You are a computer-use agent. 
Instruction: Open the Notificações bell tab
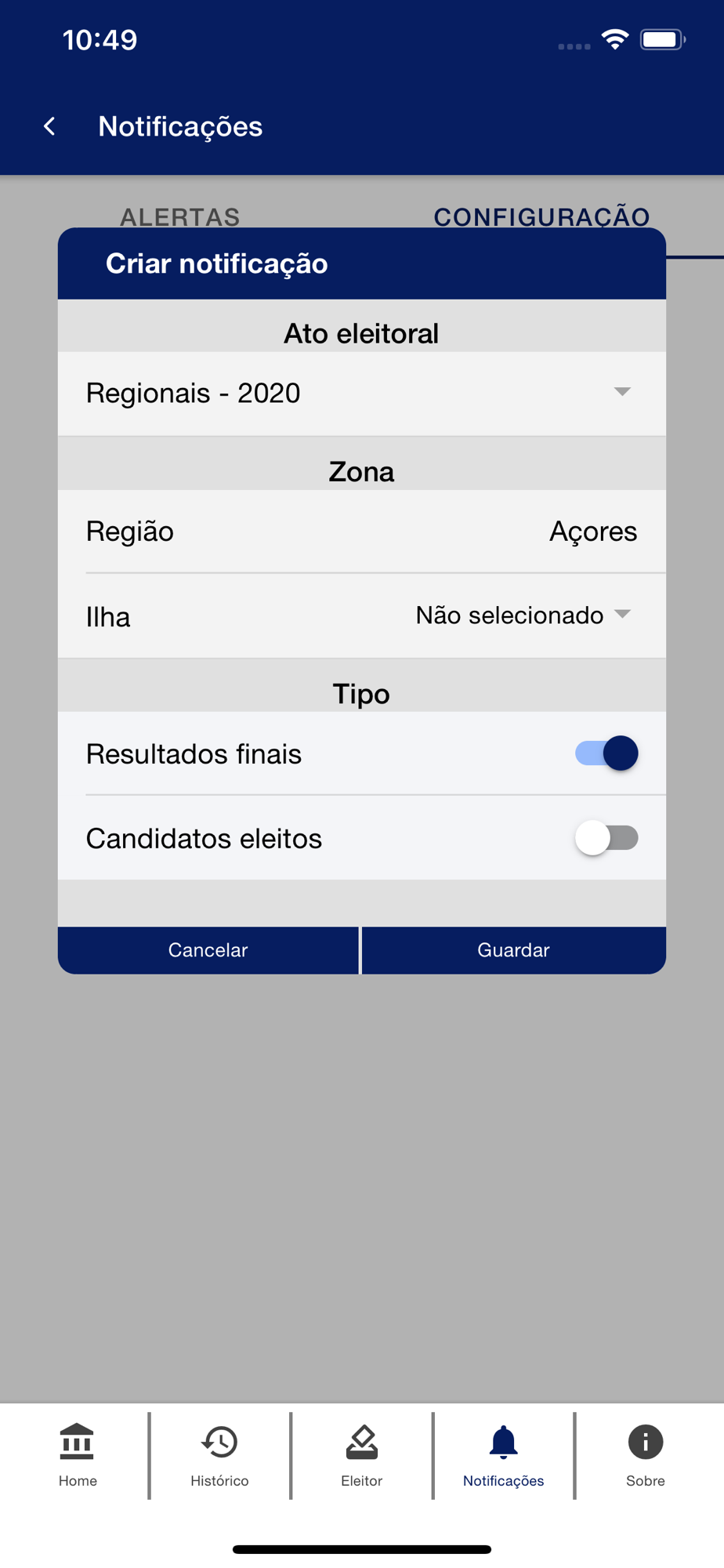coord(503,1456)
